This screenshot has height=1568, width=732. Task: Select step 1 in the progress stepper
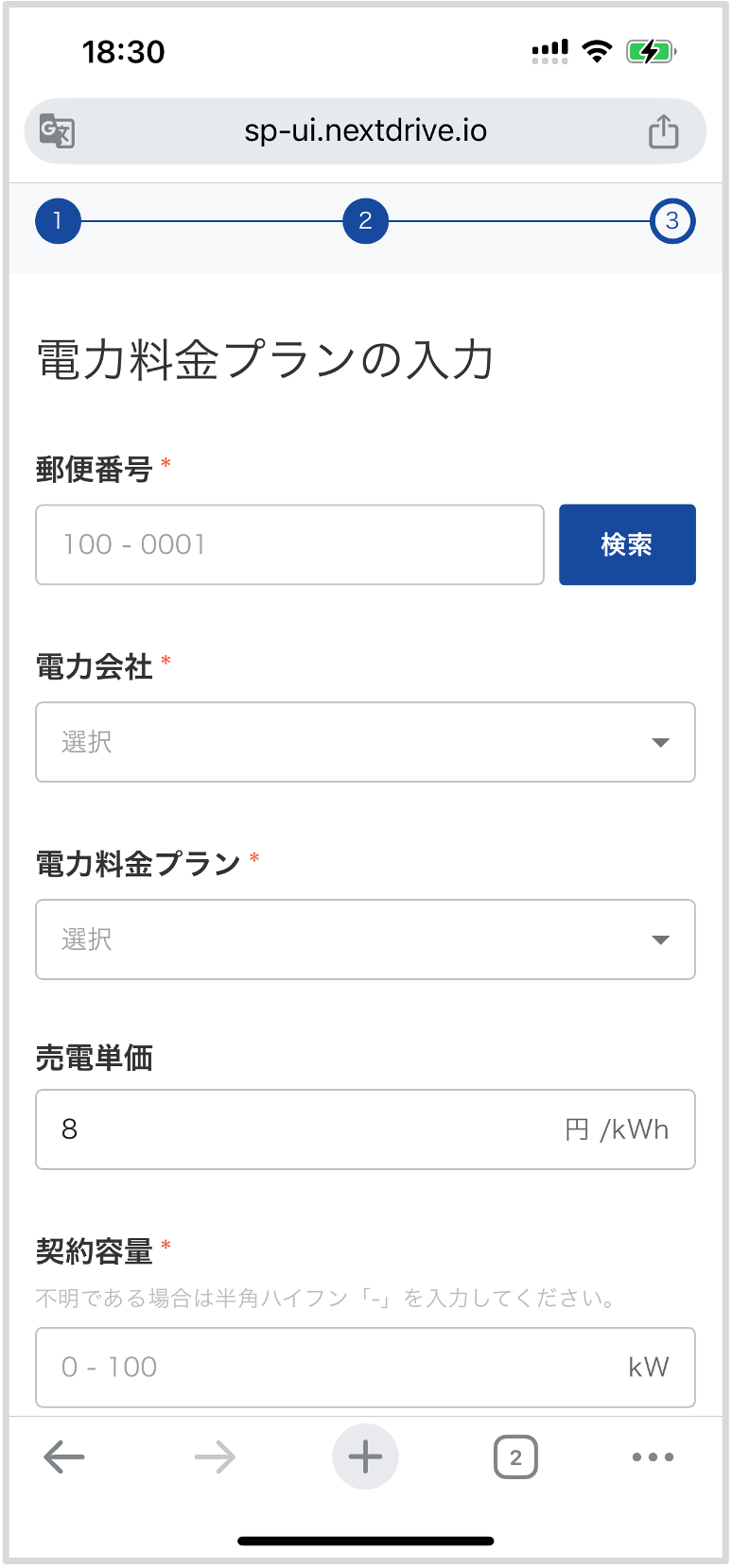tap(58, 221)
